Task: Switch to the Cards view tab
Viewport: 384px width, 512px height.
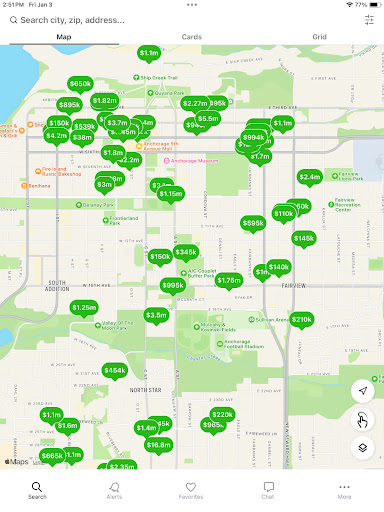Action: coord(192,37)
